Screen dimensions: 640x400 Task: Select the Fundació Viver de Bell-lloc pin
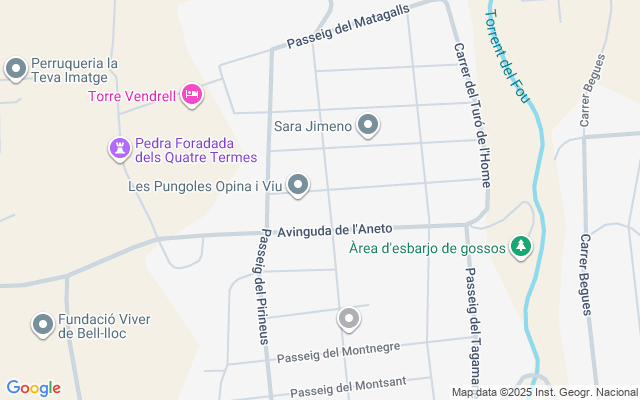[43, 325]
